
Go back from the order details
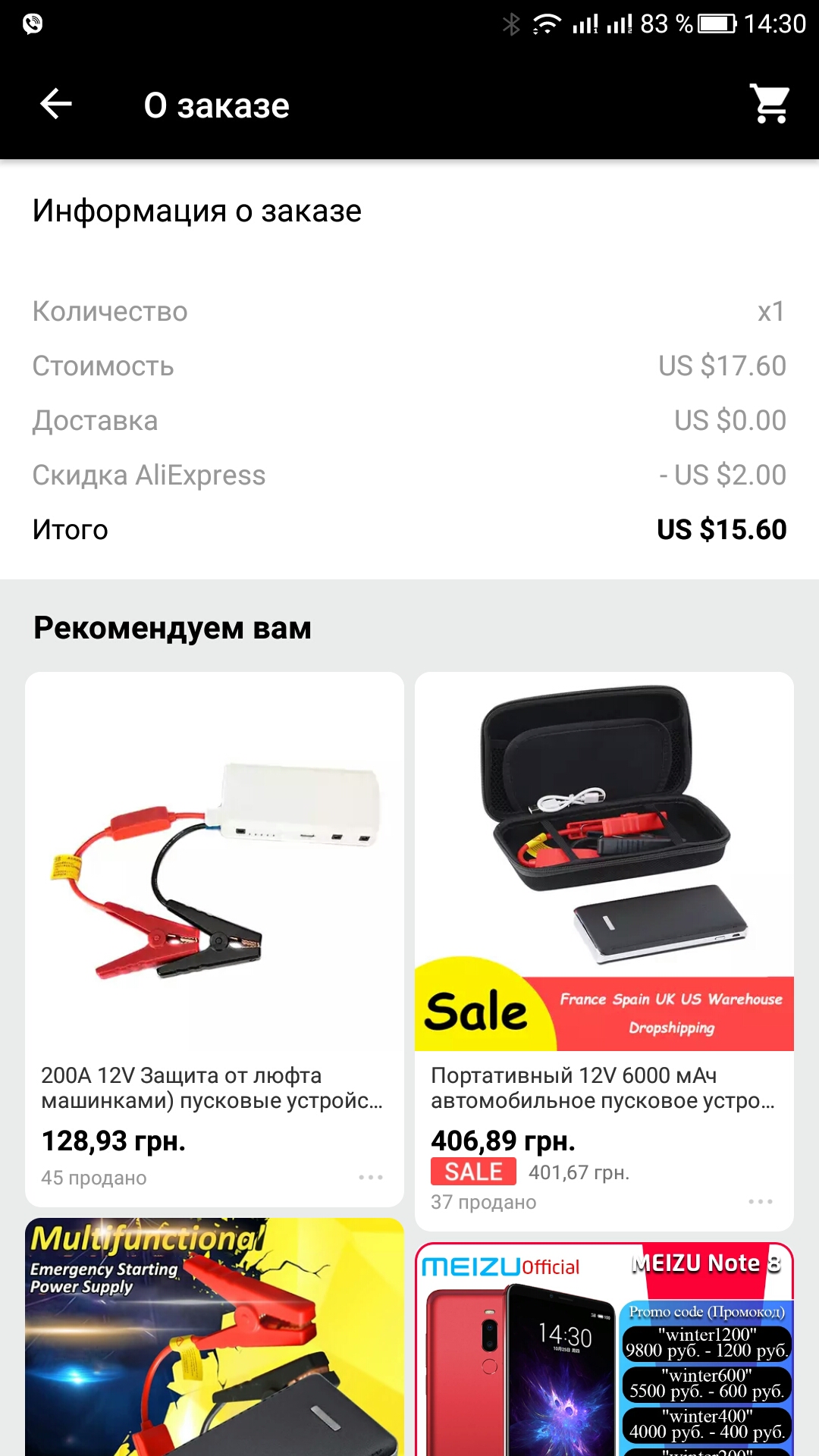(x=56, y=104)
